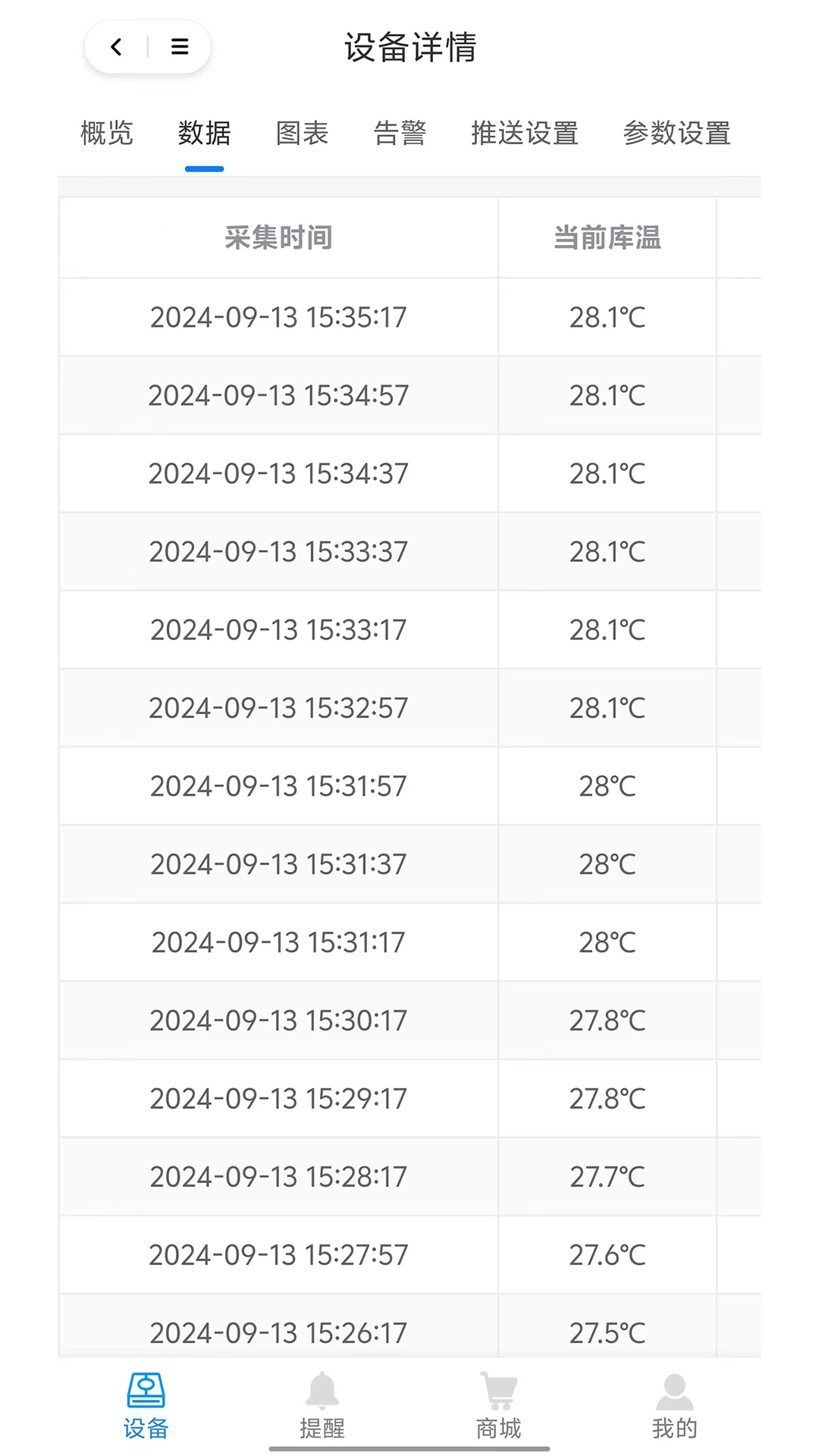Go back using the arrow icon
This screenshot has width=819, height=1456.
coord(117,47)
